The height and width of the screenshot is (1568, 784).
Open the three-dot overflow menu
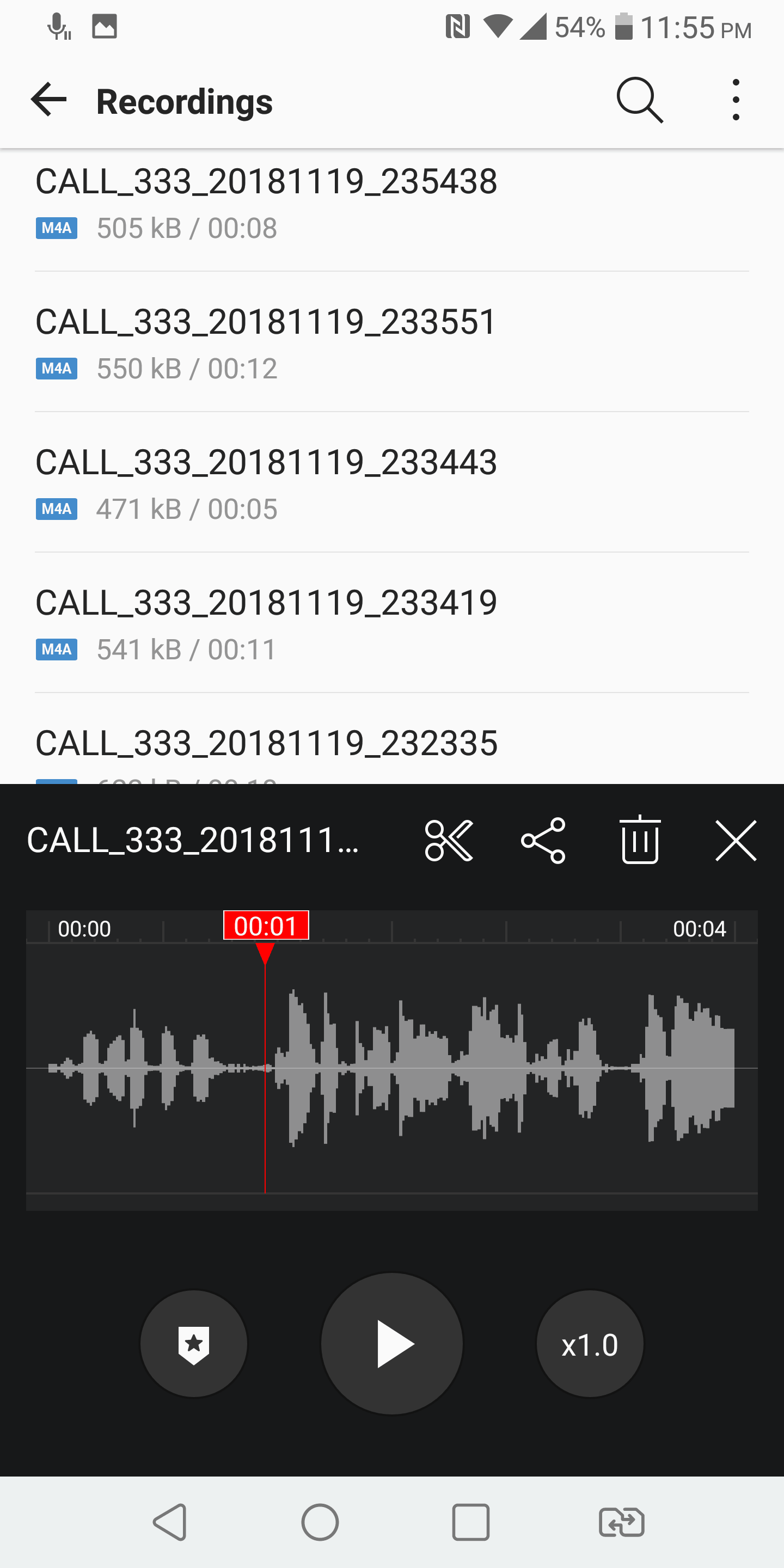tap(736, 100)
